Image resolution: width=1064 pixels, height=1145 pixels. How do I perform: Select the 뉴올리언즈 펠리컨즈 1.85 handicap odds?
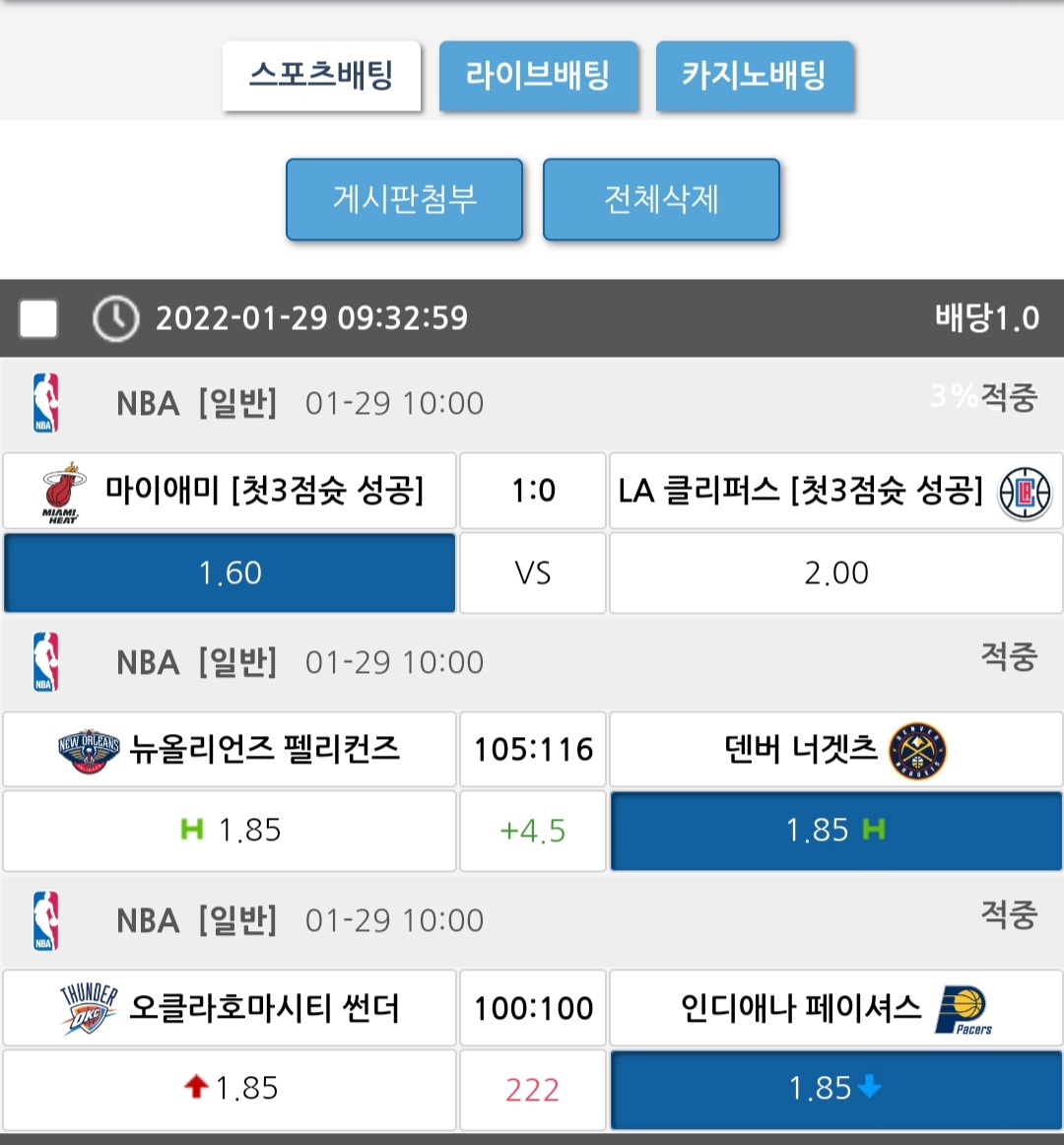click(230, 831)
